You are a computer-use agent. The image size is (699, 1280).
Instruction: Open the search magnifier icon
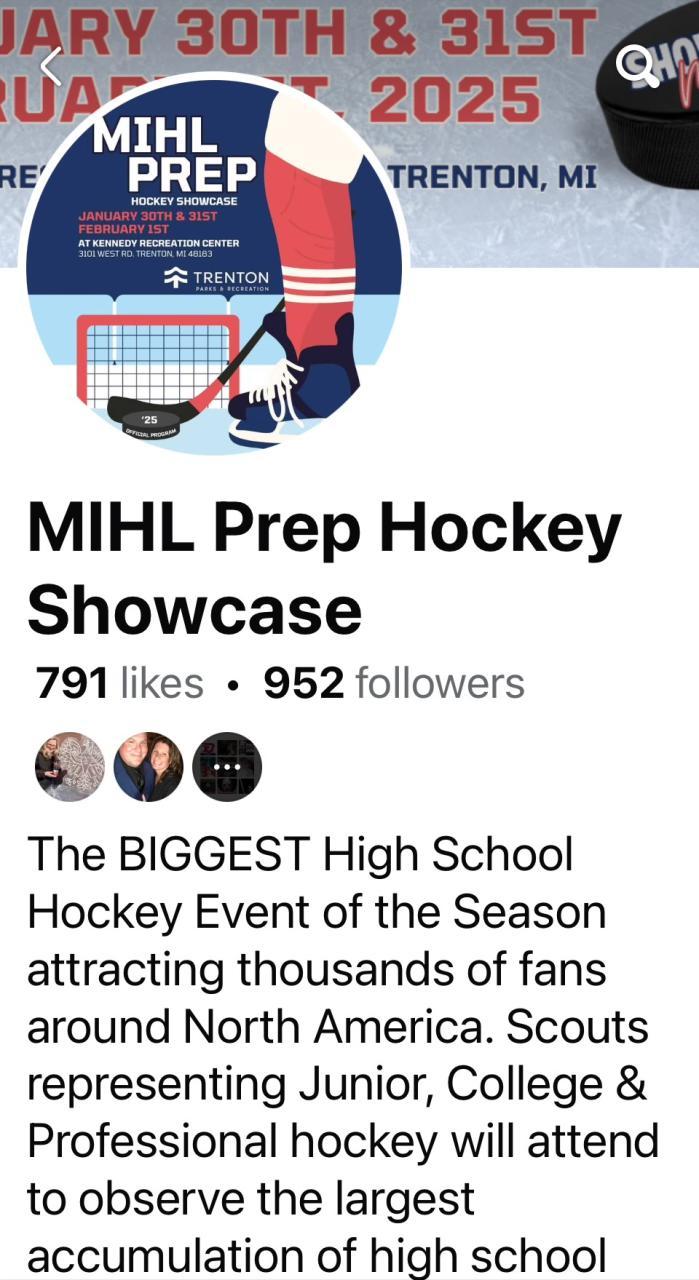pyautogui.click(x=637, y=66)
